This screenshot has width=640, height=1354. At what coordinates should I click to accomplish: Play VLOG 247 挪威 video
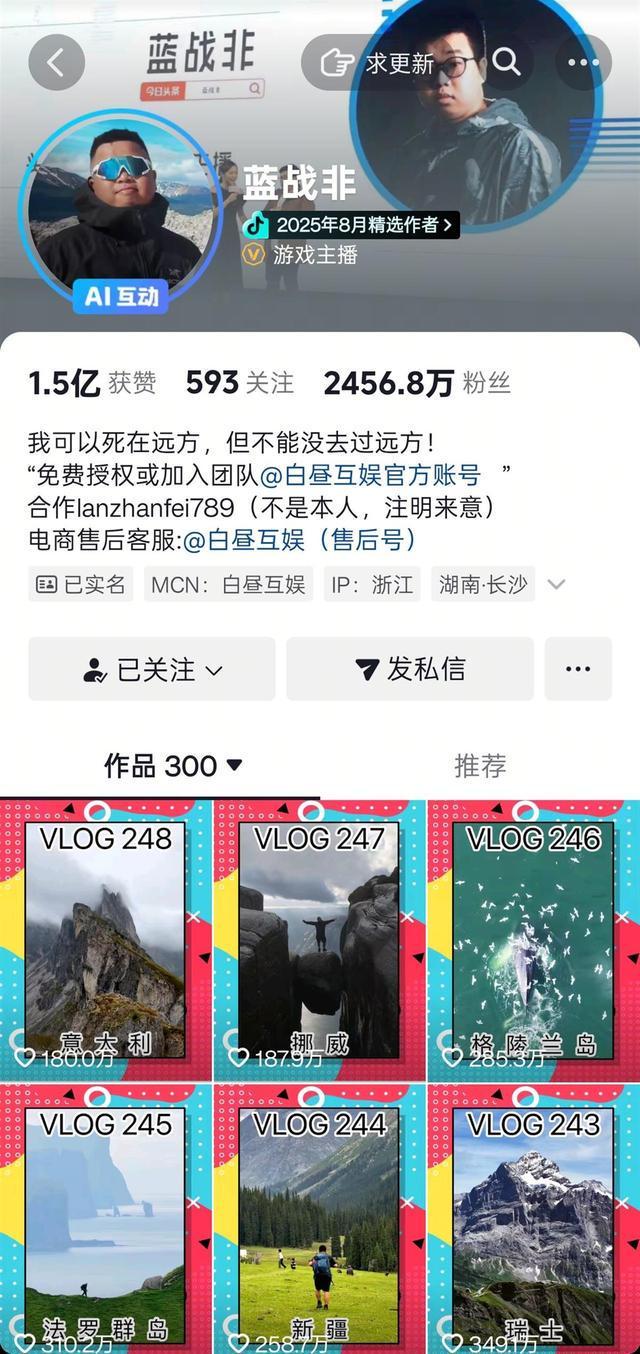tap(320, 940)
